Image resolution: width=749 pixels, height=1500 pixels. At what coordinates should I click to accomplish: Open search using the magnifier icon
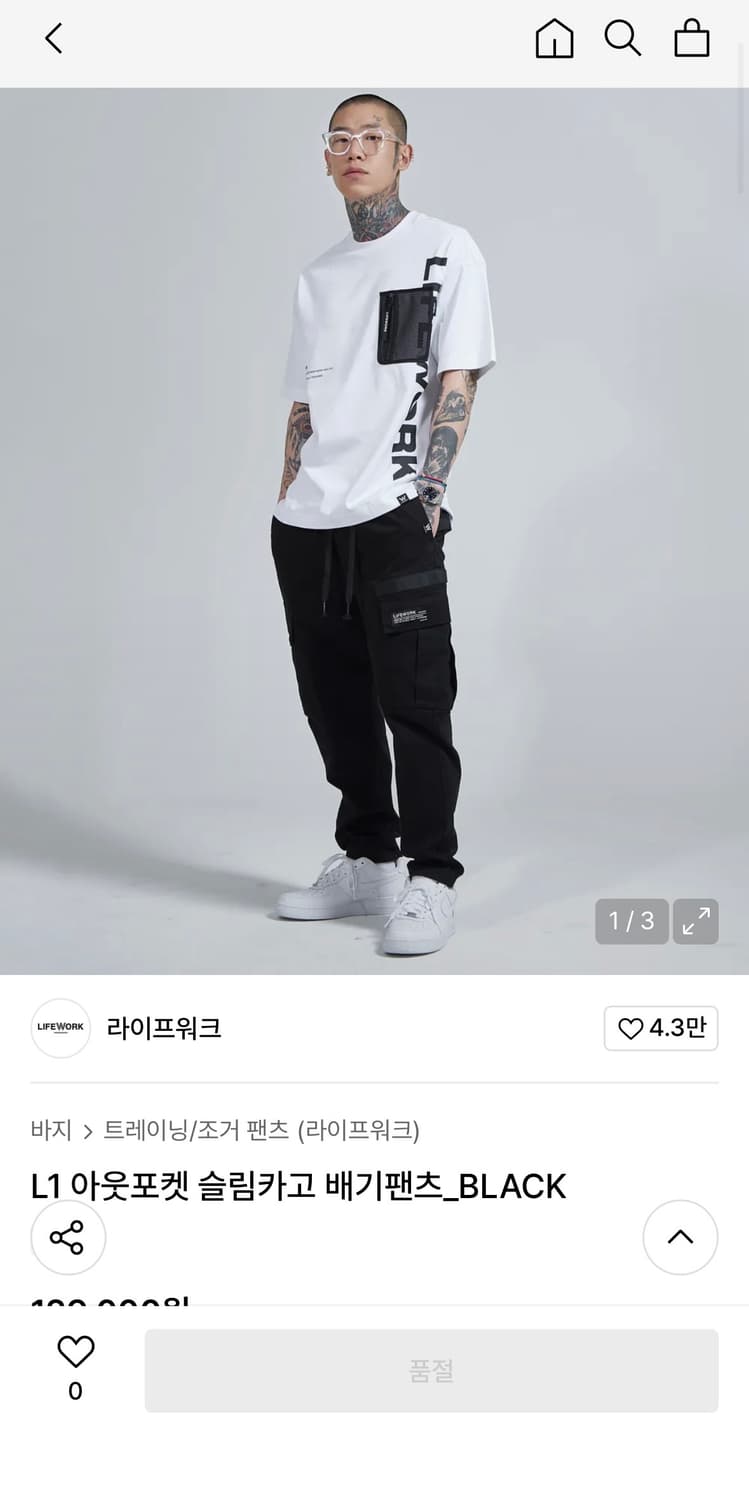(x=623, y=39)
